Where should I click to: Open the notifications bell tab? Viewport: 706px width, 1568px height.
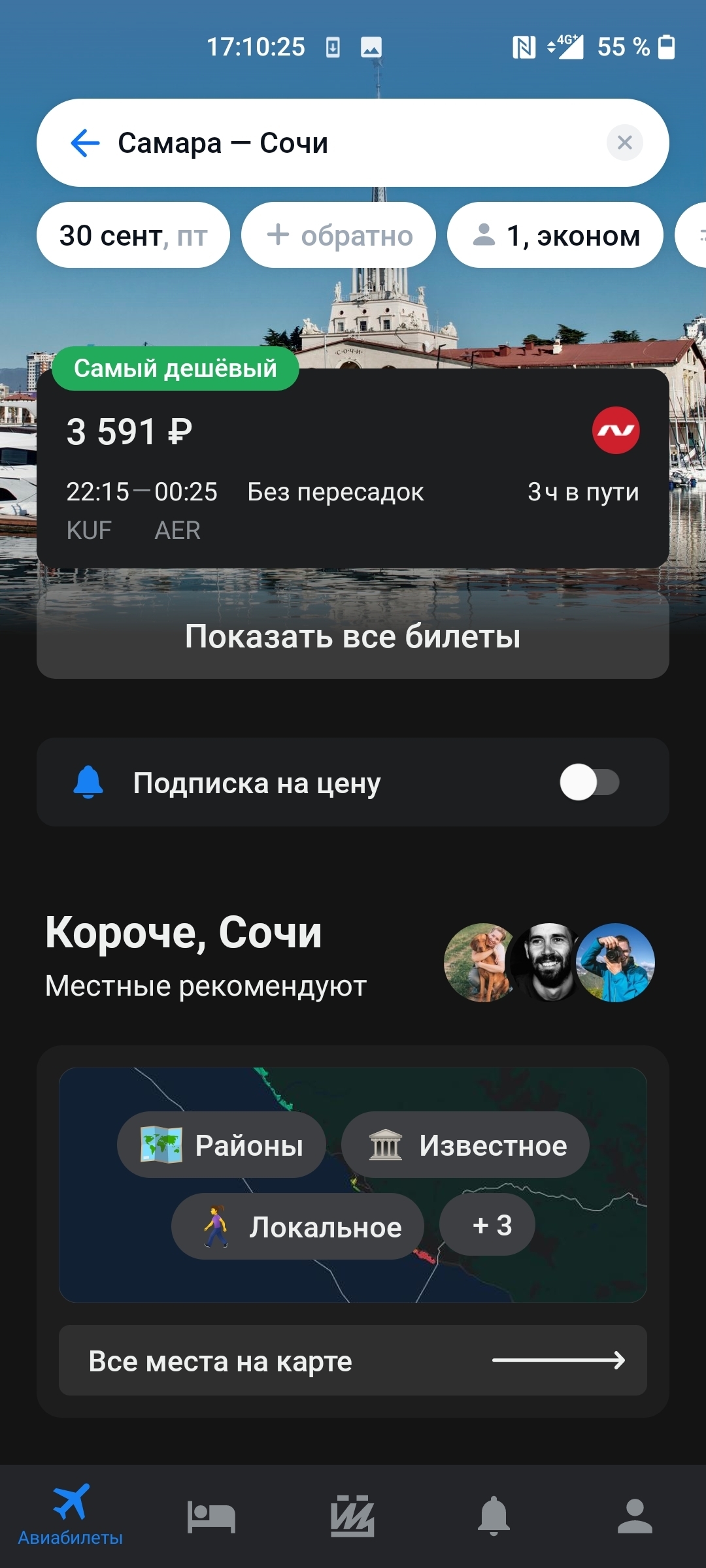pyautogui.click(x=494, y=1516)
